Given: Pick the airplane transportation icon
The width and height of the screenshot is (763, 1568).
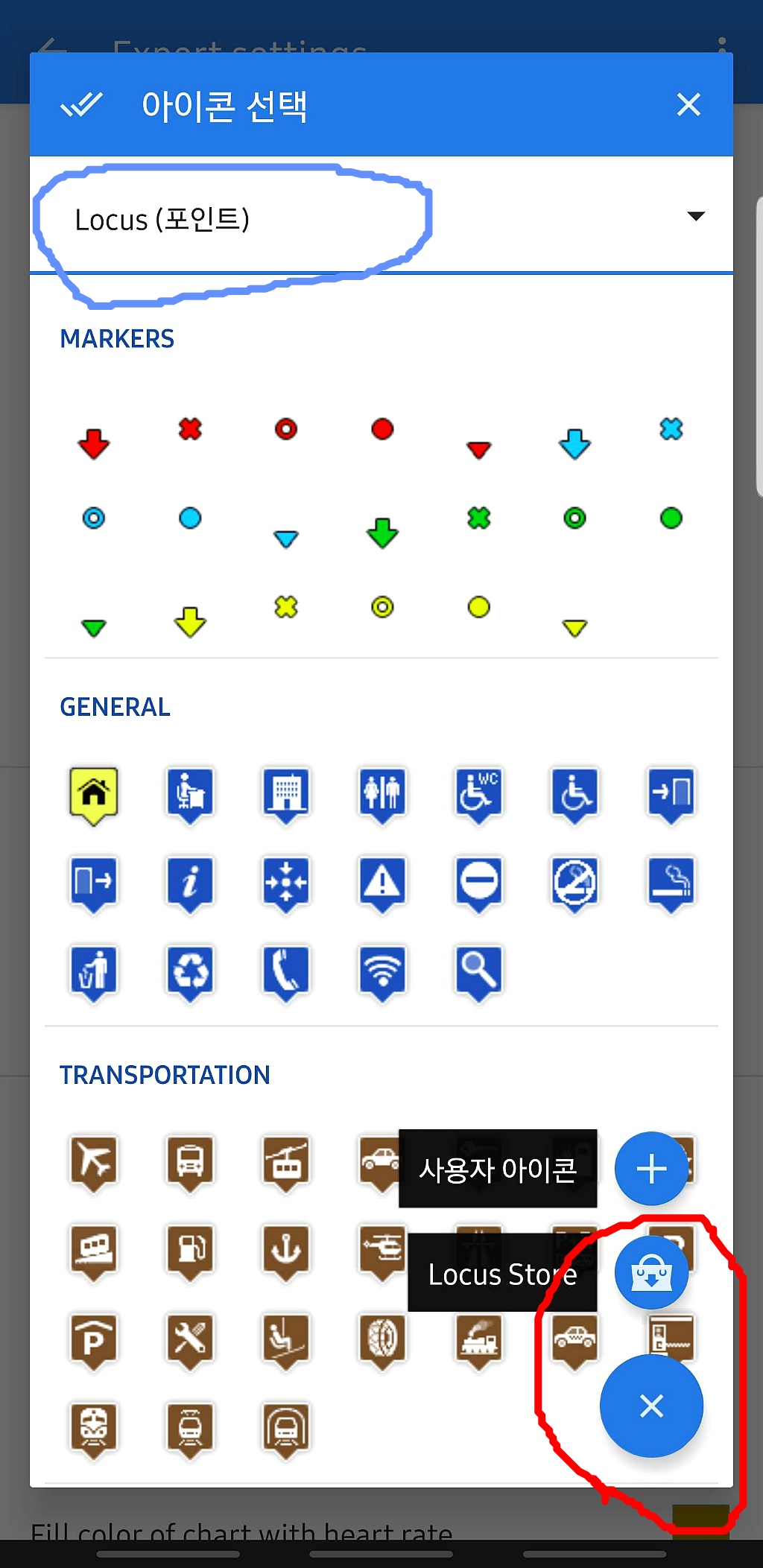Looking at the screenshot, I should 94,1161.
